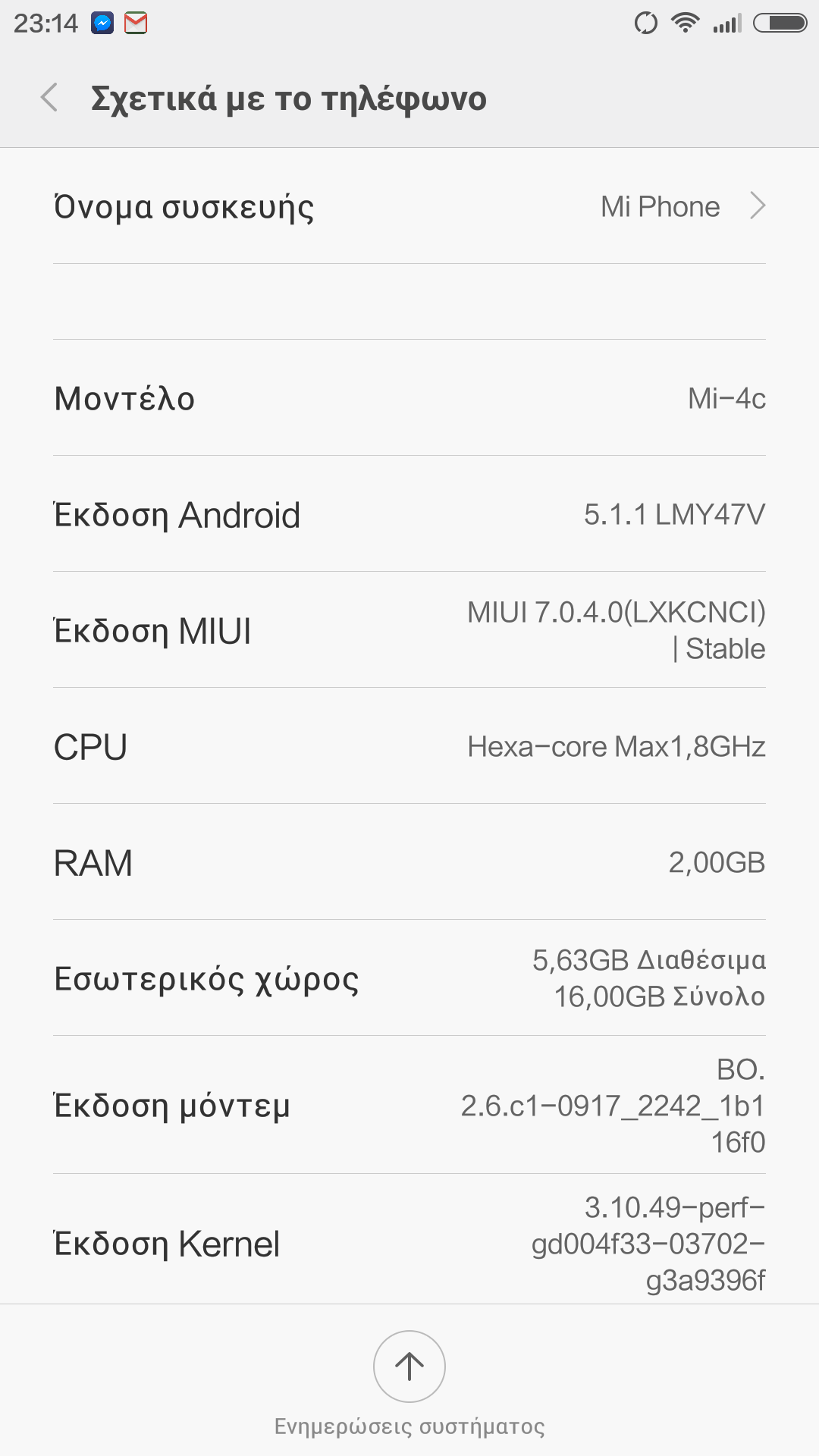The image size is (819, 1456).
Task: Open the Εσωτερικός χώρος storage row
Action: (x=409, y=978)
